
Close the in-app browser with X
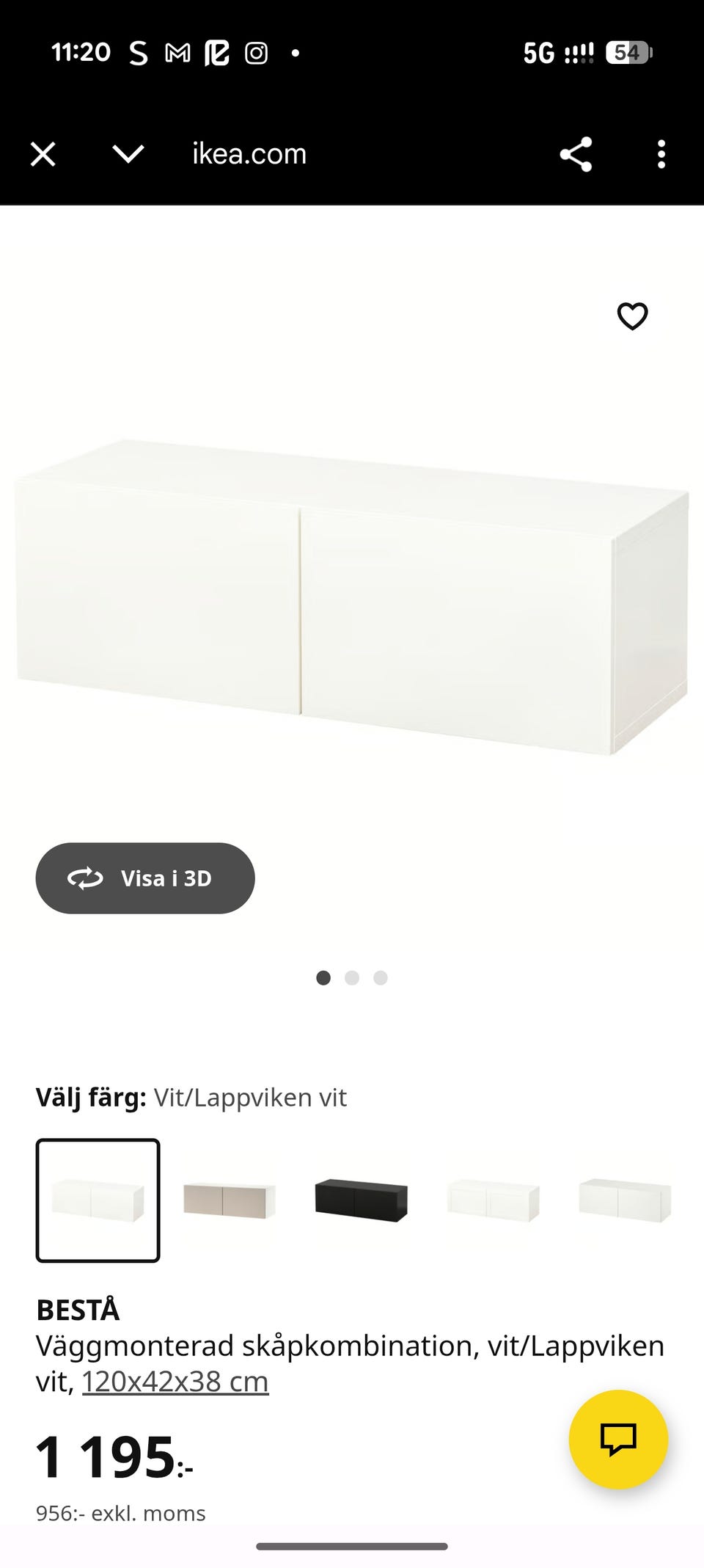(43, 154)
